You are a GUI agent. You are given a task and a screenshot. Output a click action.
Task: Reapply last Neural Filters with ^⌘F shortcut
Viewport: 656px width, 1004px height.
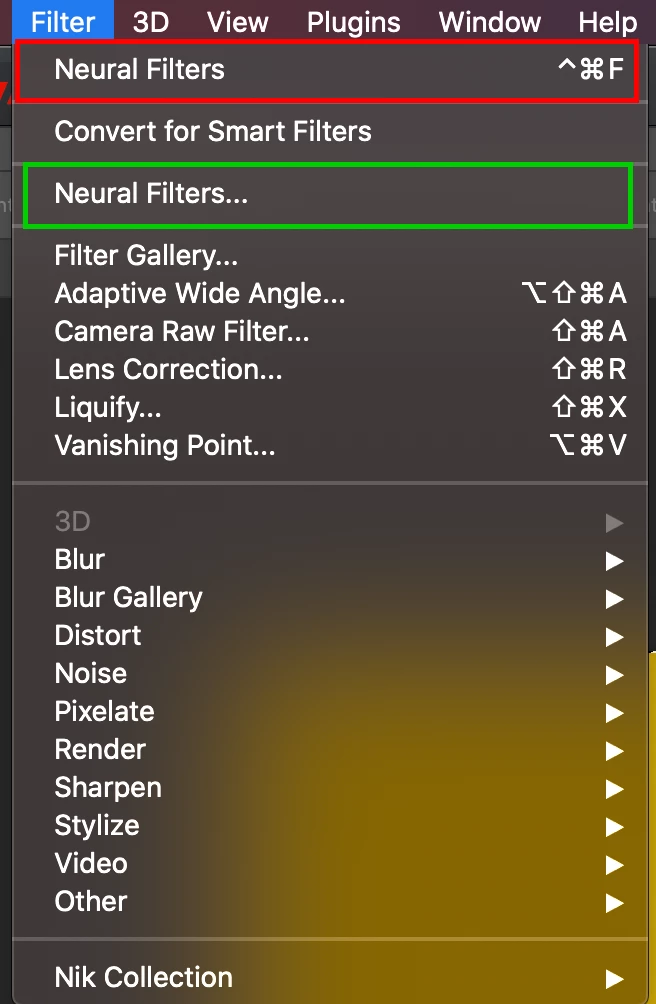[327, 70]
